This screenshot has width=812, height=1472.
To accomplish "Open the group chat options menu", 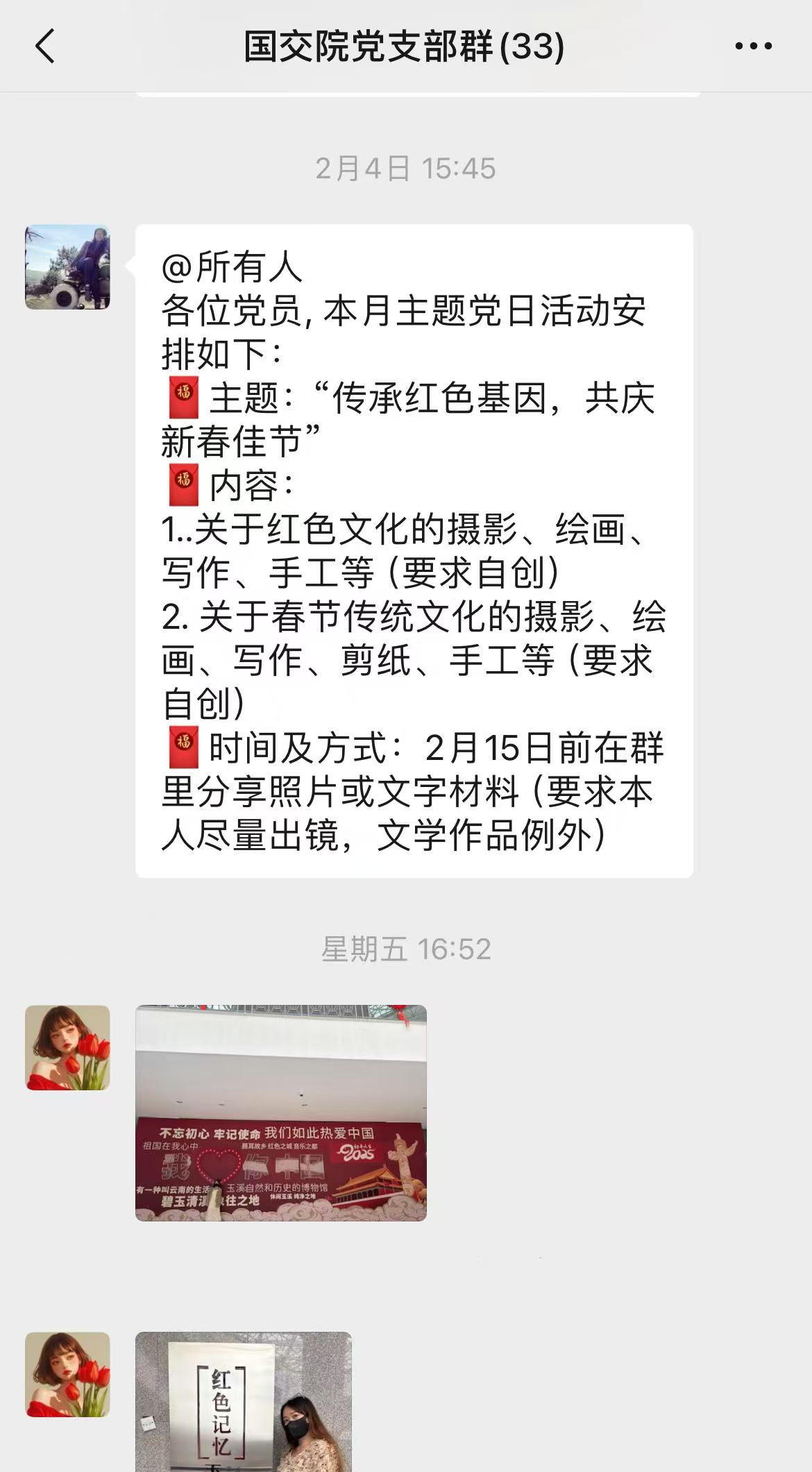I will 753,46.
